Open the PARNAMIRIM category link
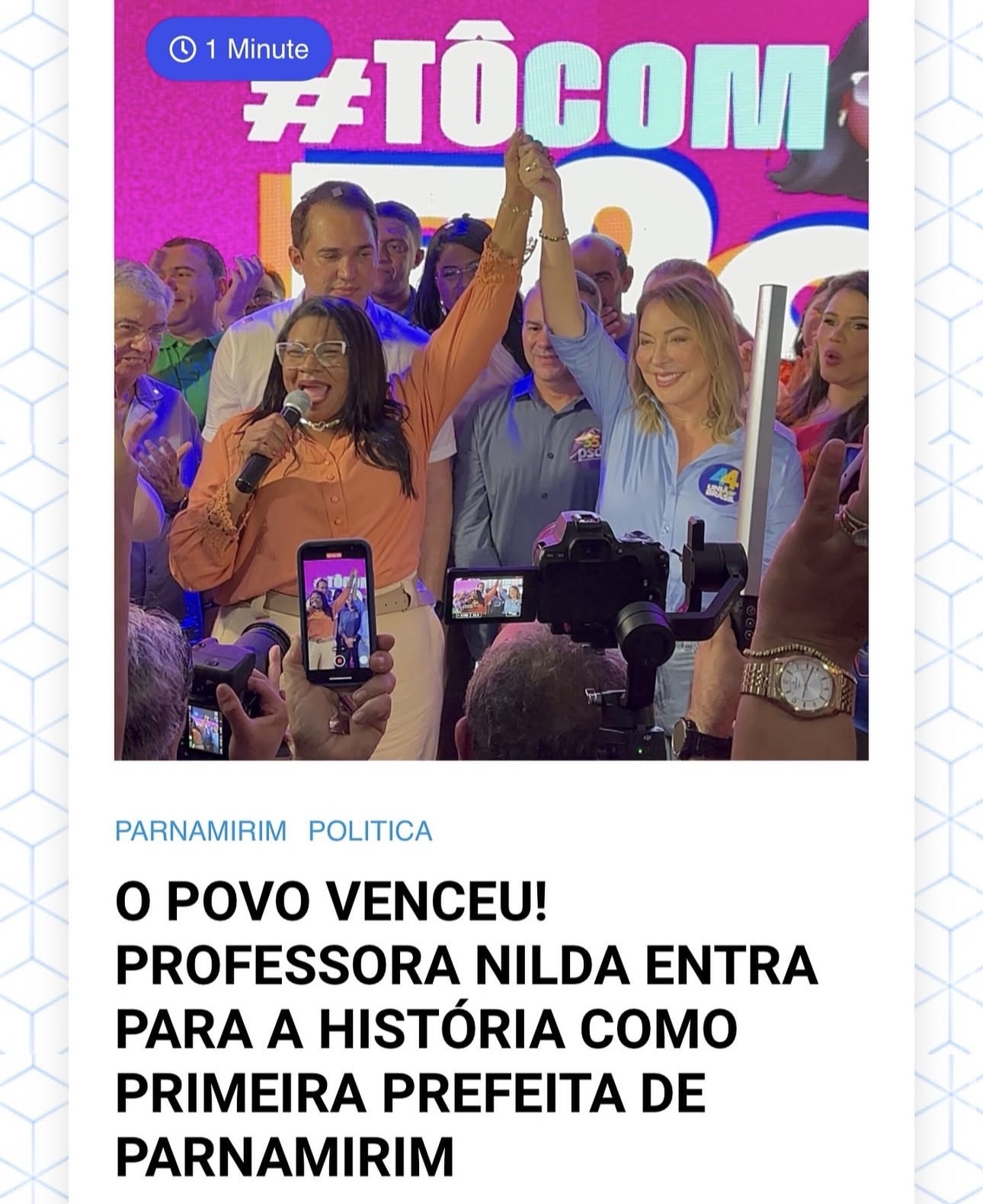Viewport: 983px width, 1204px height. point(200,831)
